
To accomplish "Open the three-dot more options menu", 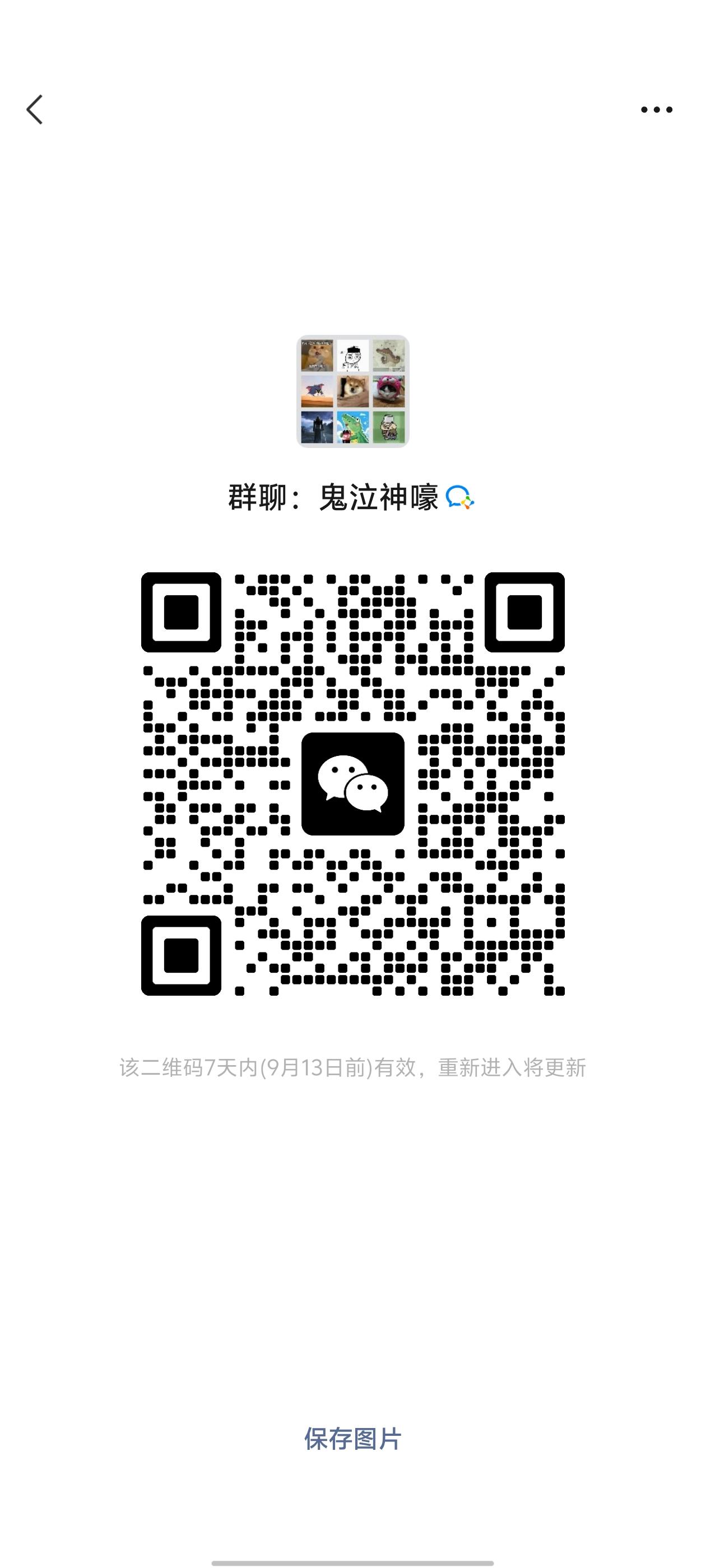I will (654, 110).
